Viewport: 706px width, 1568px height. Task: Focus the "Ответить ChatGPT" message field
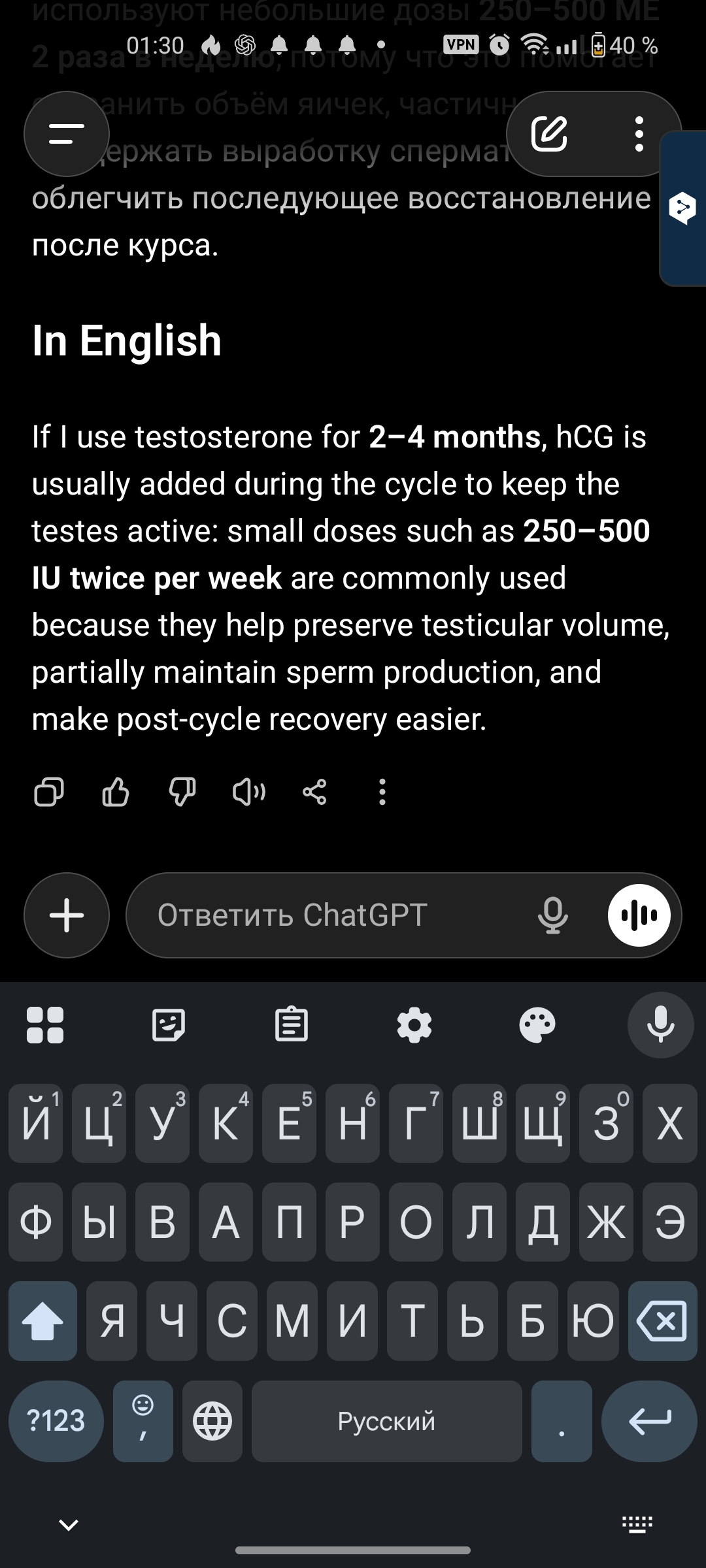coord(327,915)
